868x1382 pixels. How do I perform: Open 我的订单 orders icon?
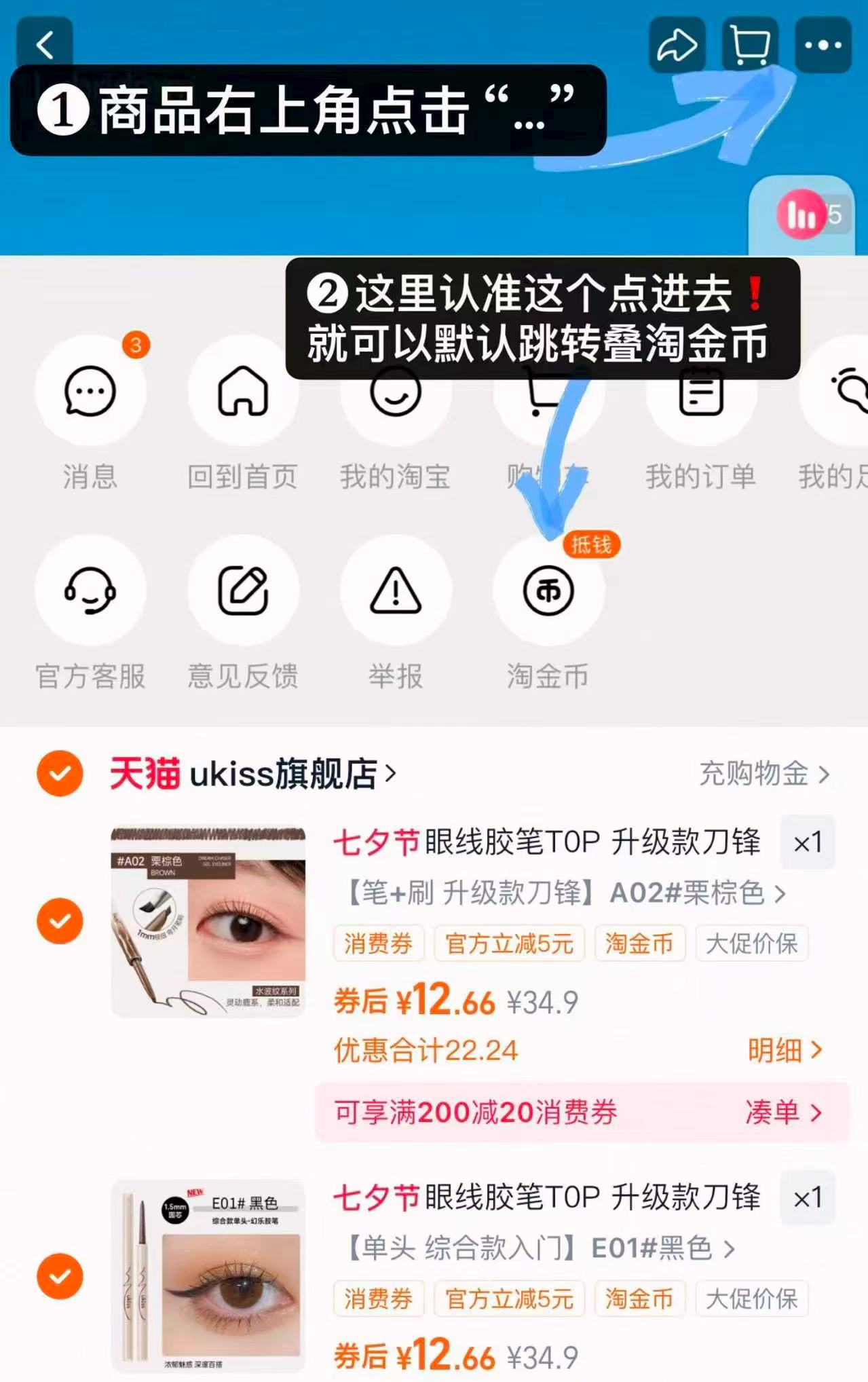[701, 391]
